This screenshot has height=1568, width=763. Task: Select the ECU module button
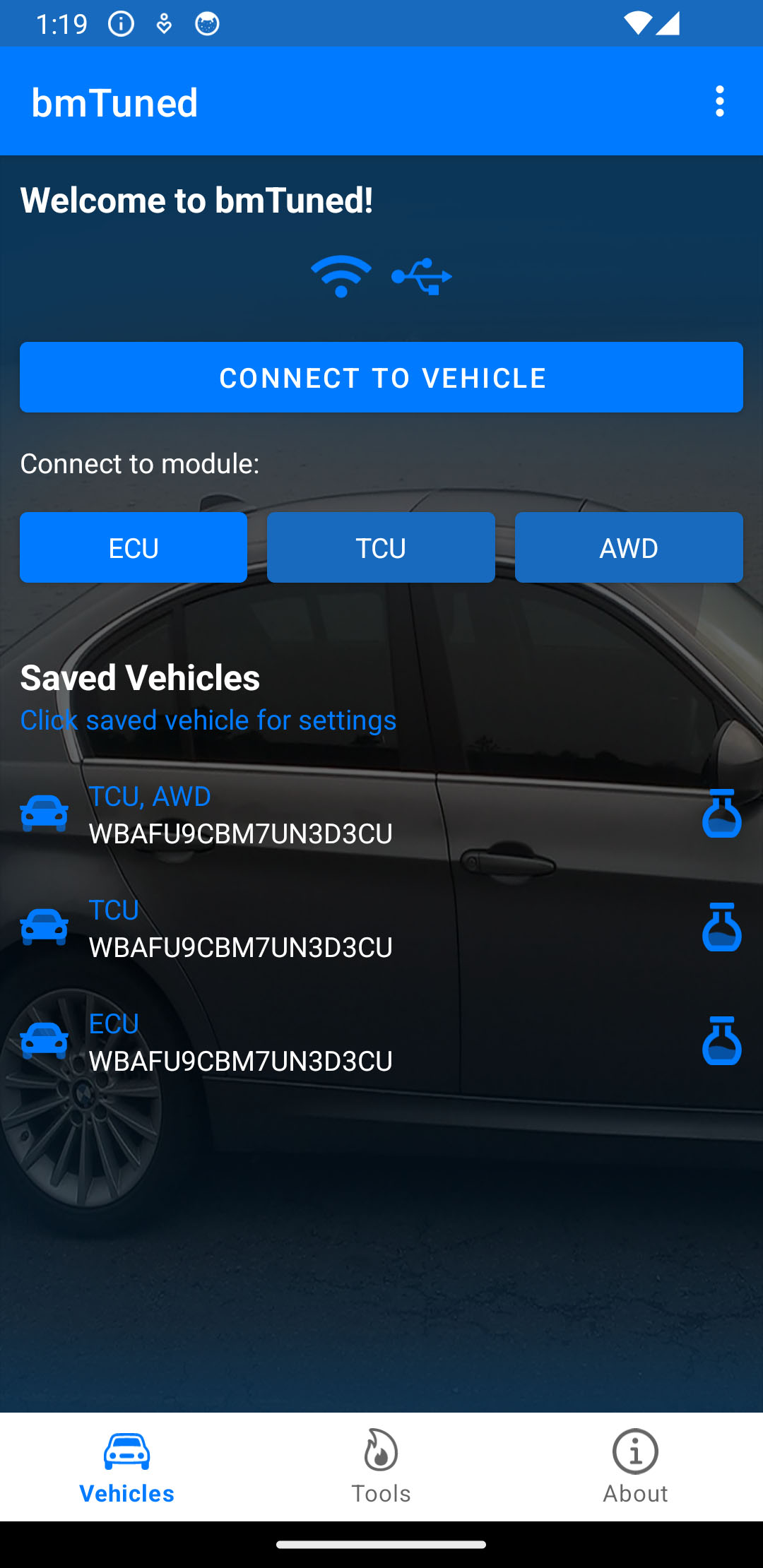[134, 547]
